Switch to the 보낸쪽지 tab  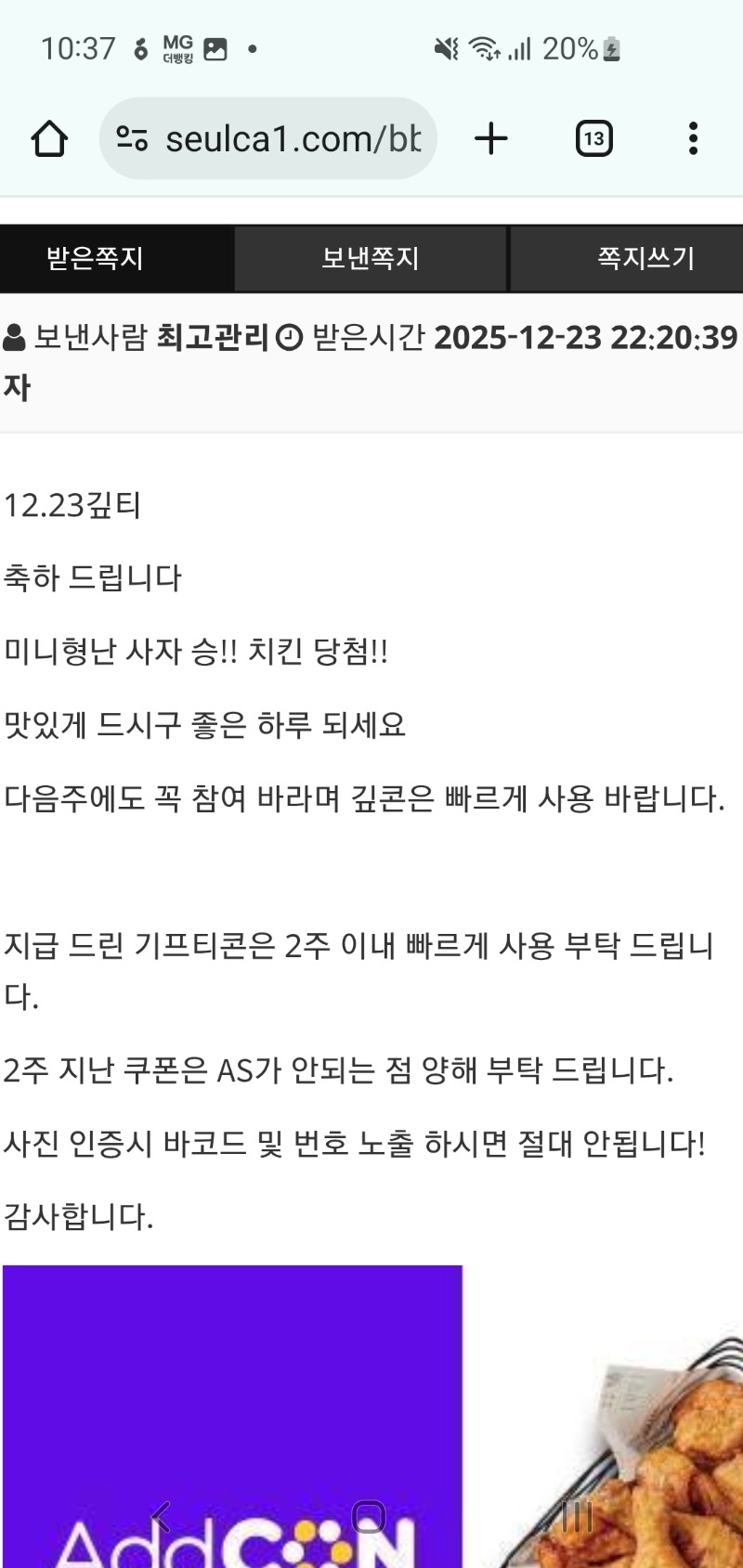click(x=371, y=258)
